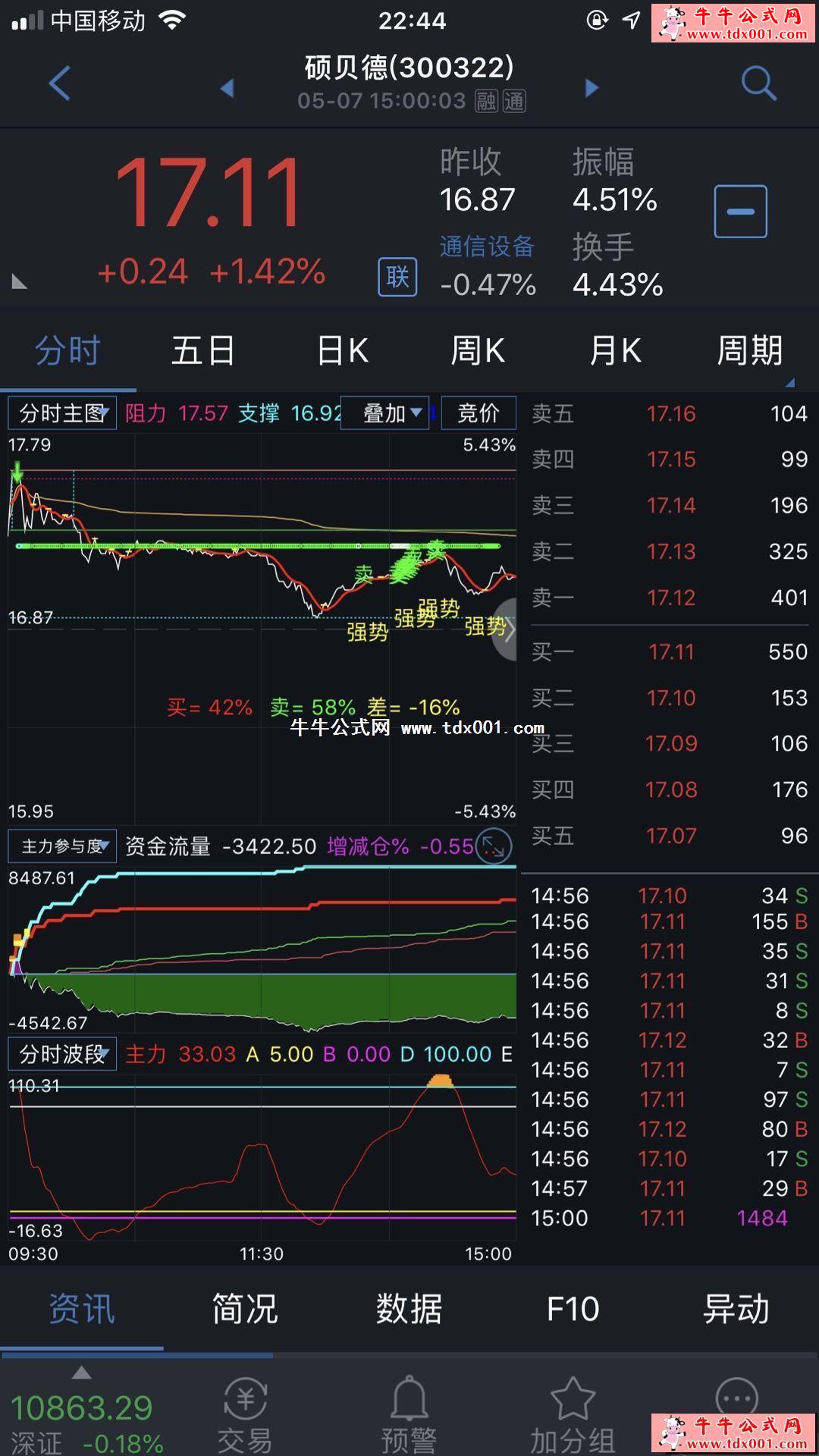
Task: Switch to the previous stock arrow
Action: point(227,88)
